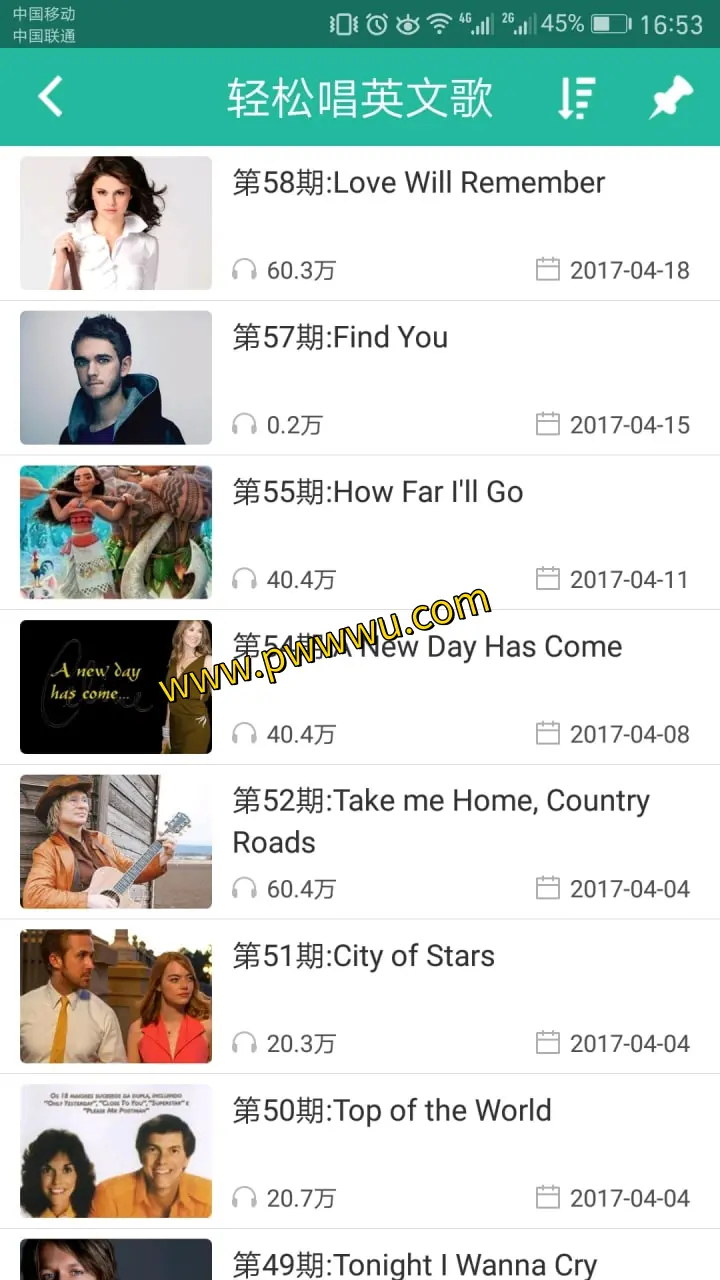
Task: Open episode 55 How Far I'll Go
Action: pyautogui.click(x=378, y=493)
